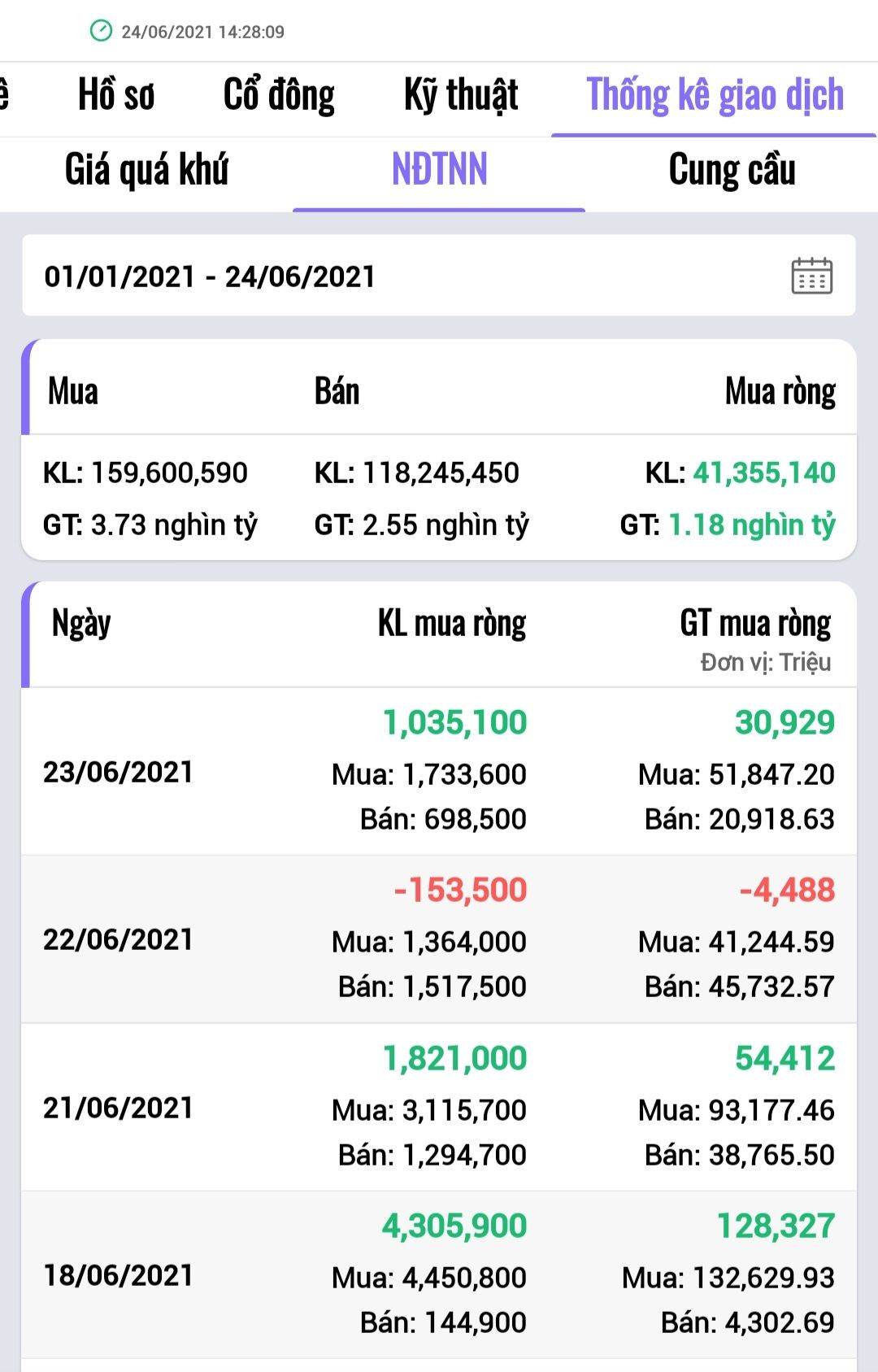Select the Thống kê giao dịch tab
Image resolution: width=878 pixels, height=1372 pixels.
point(715,95)
